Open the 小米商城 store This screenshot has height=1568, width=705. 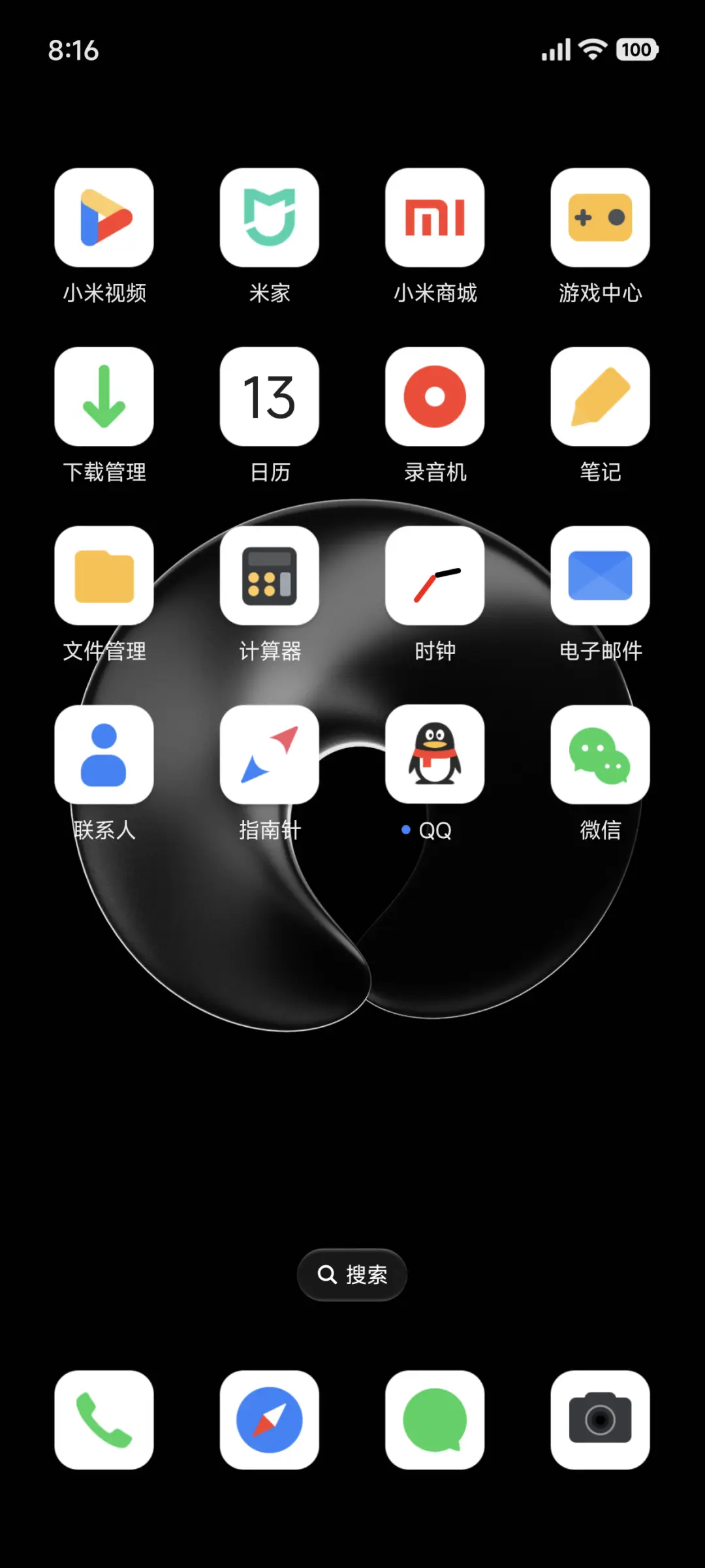tap(435, 219)
